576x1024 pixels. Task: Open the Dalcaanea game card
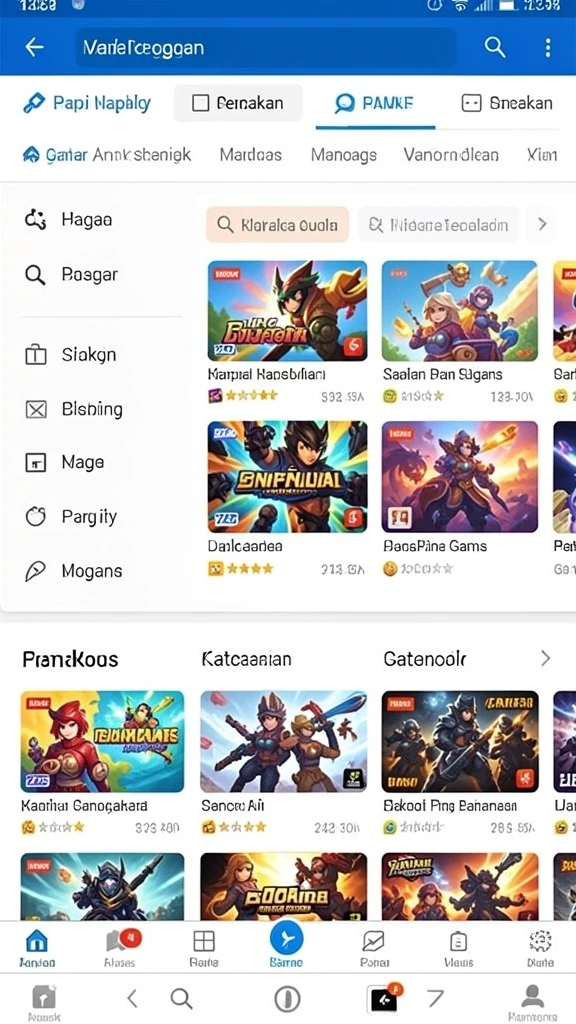point(287,498)
